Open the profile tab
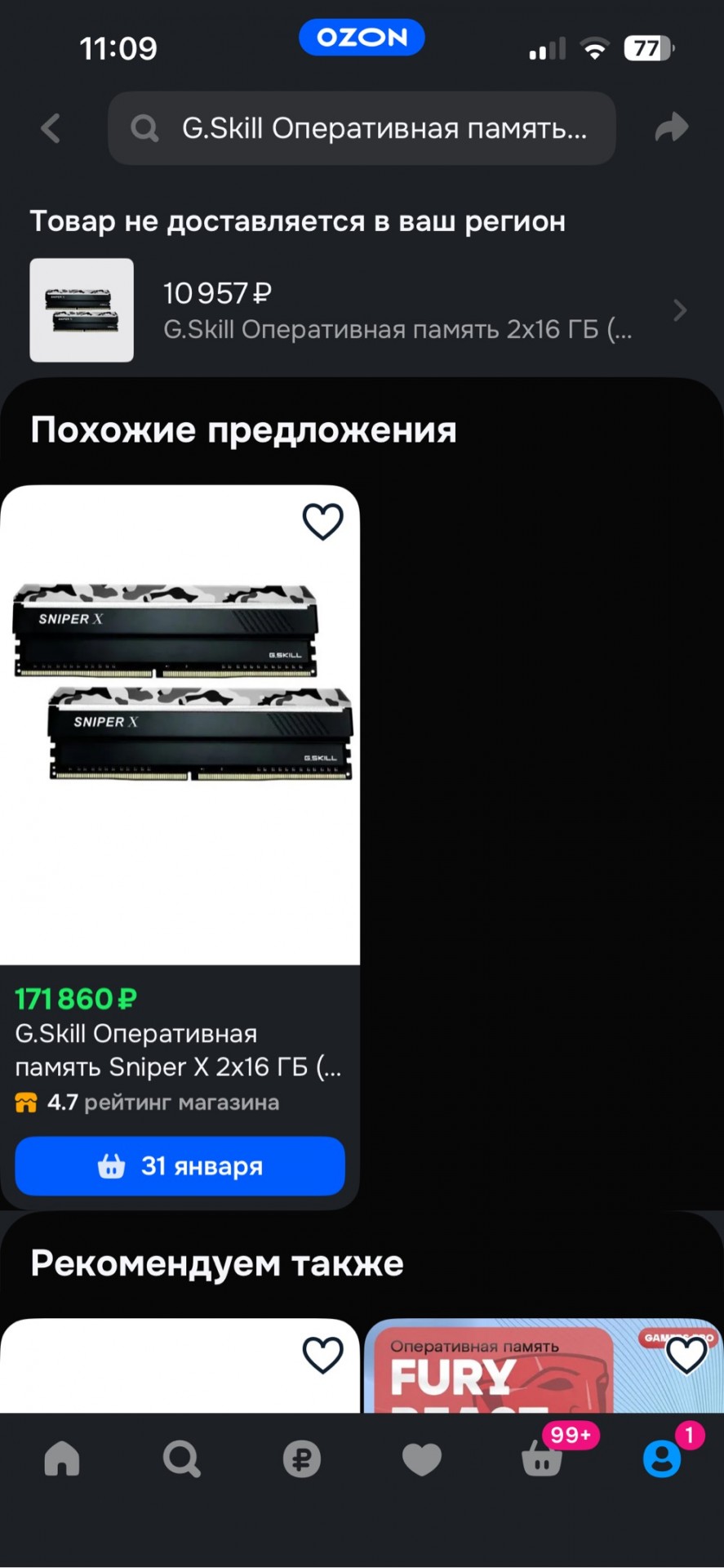The height and width of the screenshot is (1568, 724). [x=662, y=1458]
